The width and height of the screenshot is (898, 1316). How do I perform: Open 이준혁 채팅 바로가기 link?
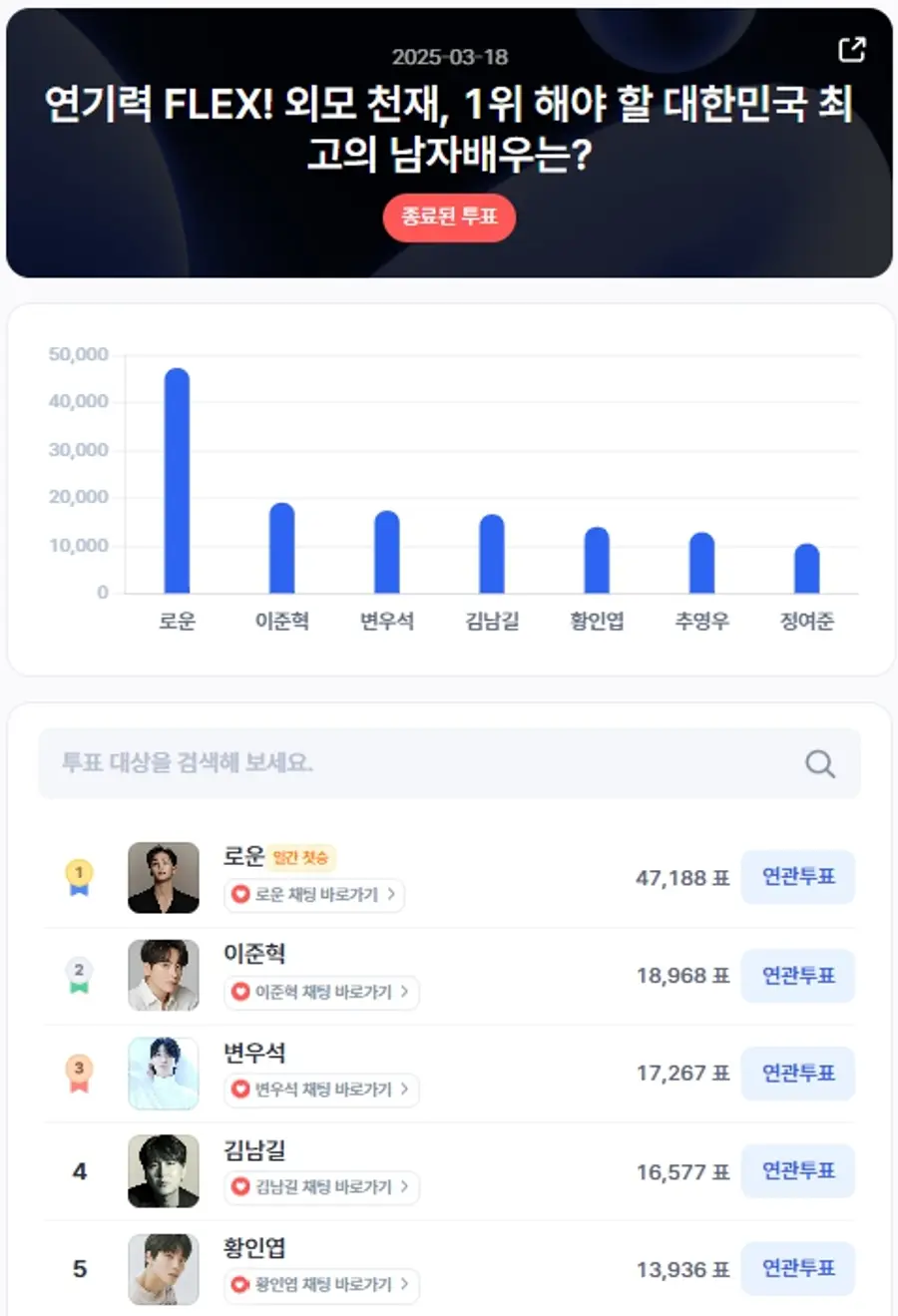tap(321, 992)
